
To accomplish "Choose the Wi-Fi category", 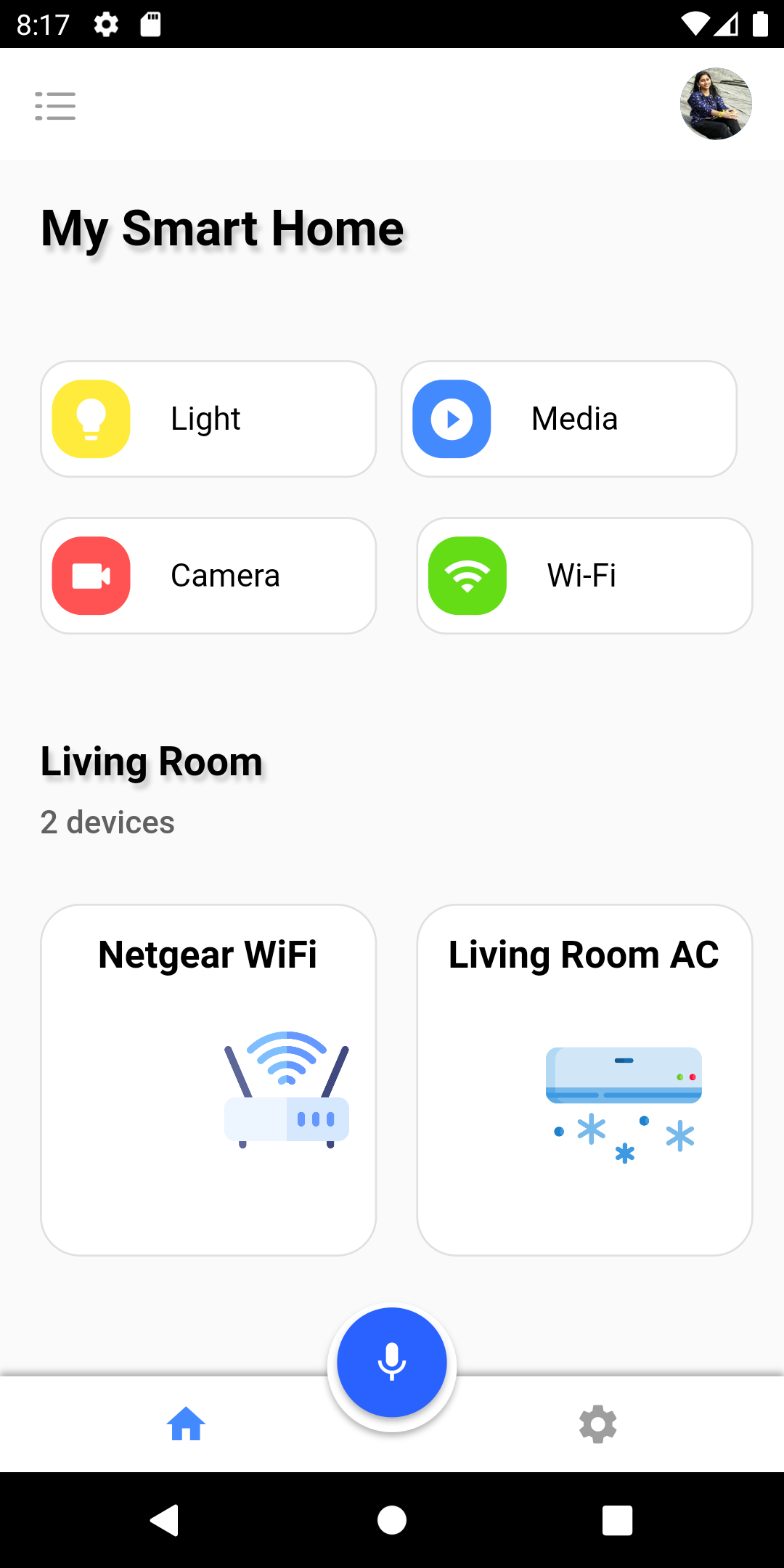I will click(x=584, y=576).
